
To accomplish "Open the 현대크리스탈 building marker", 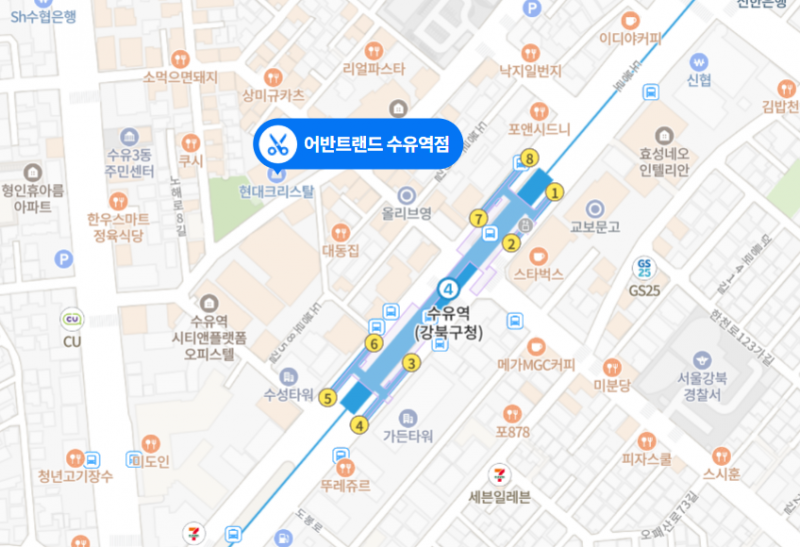I will (x=275, y=172).
